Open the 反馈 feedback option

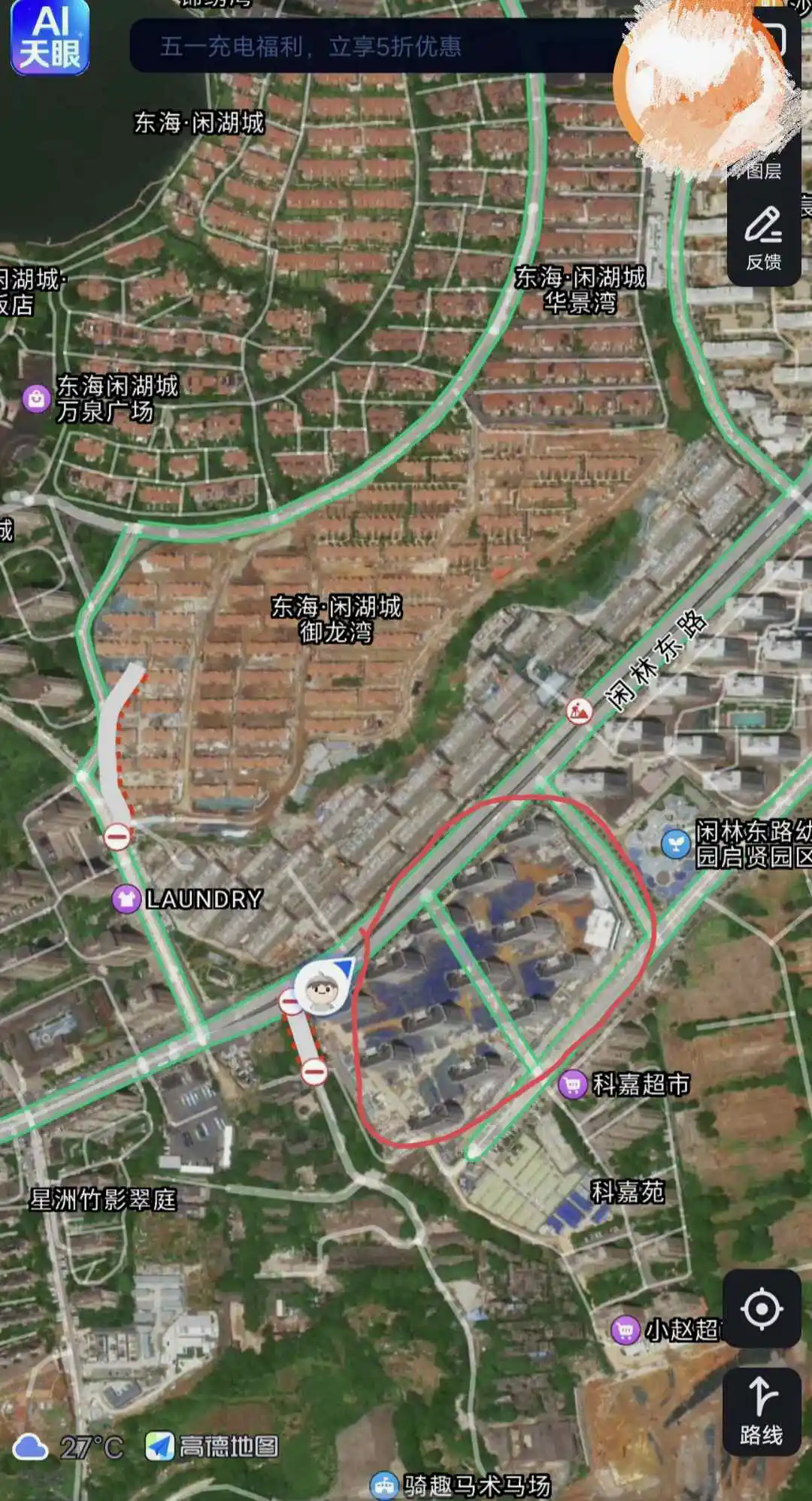tap(763, 237)
